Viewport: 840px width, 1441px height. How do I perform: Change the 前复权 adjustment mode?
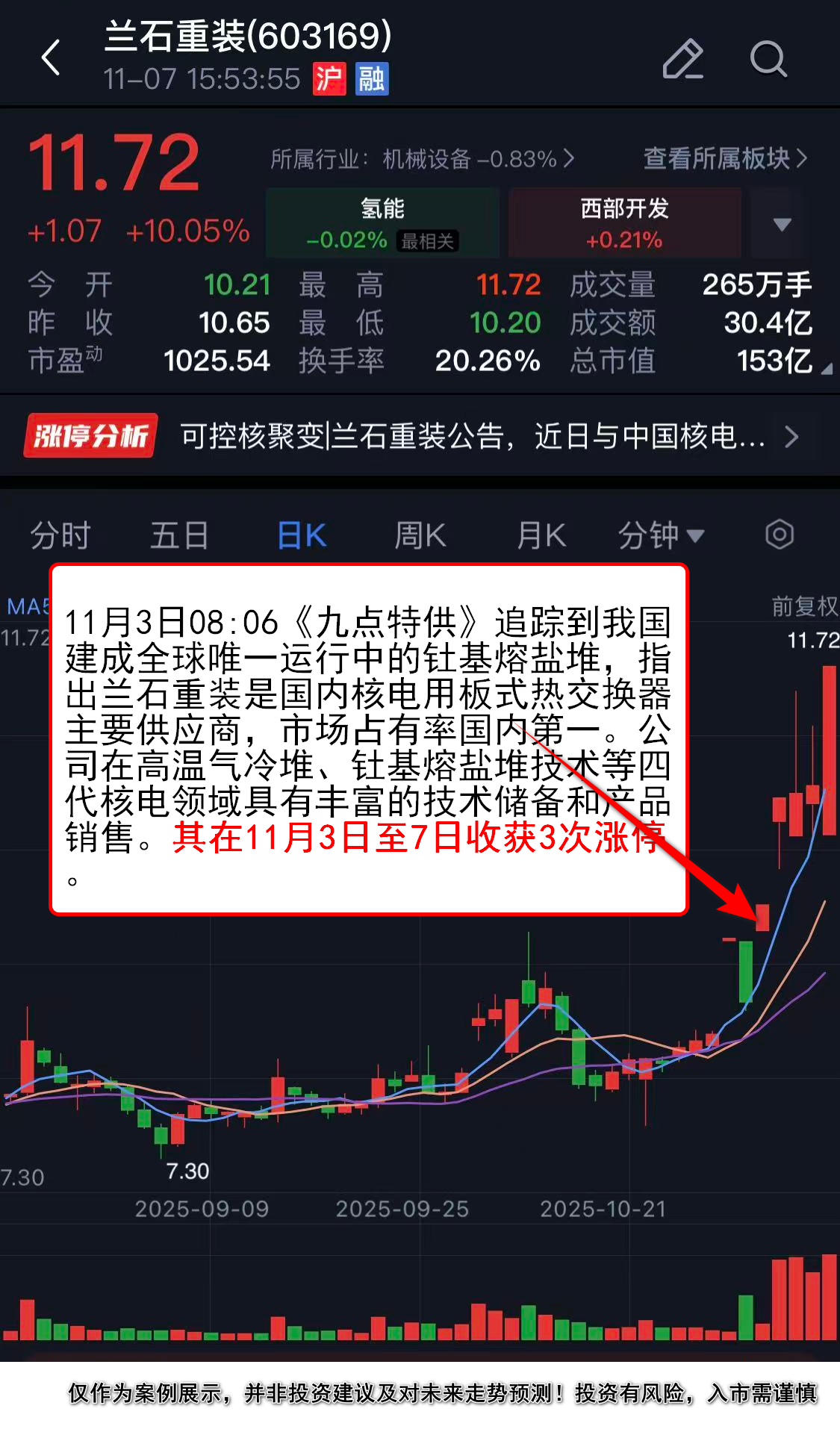coord(804,606)
